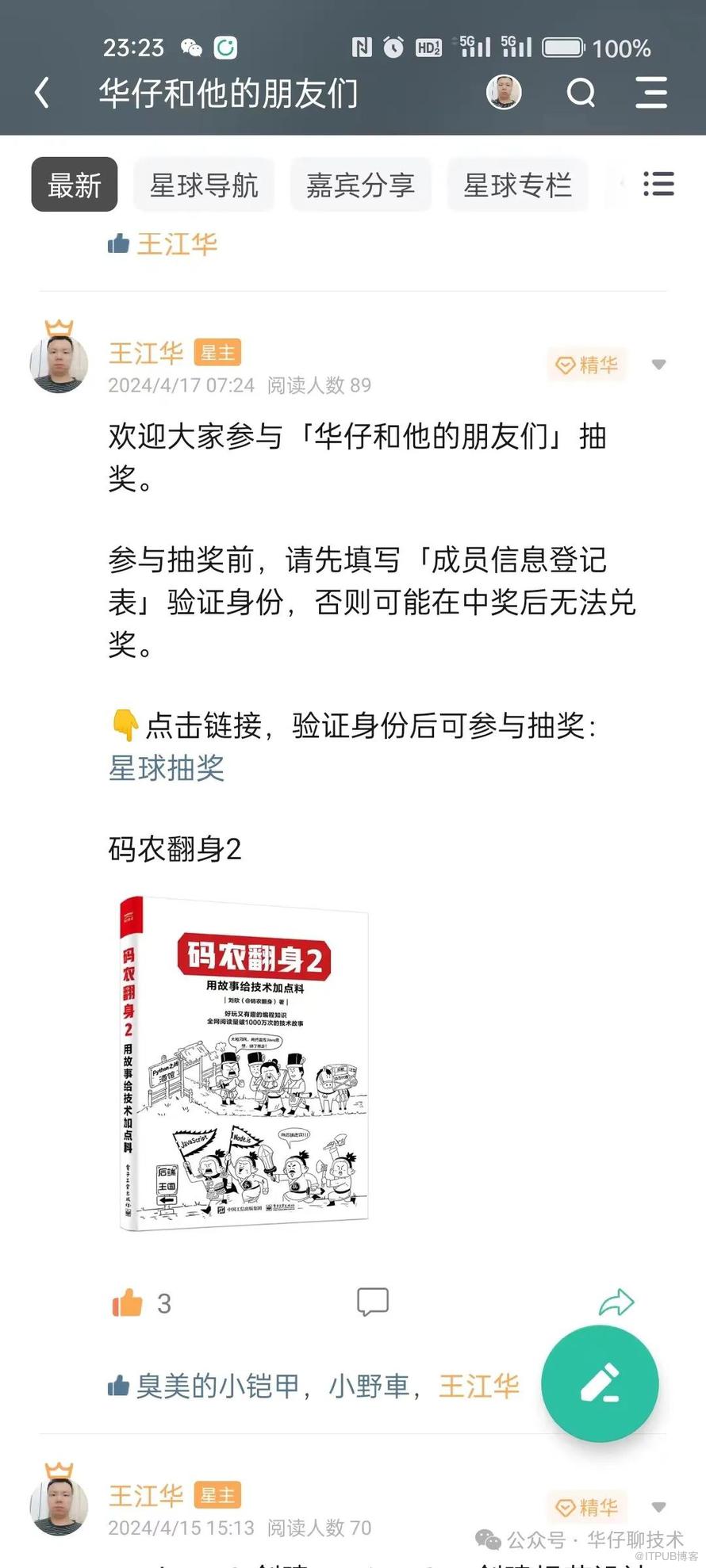The image size is (706, 1568).
Task: Open the hamburger menu in the header
Action: [651, 93]
